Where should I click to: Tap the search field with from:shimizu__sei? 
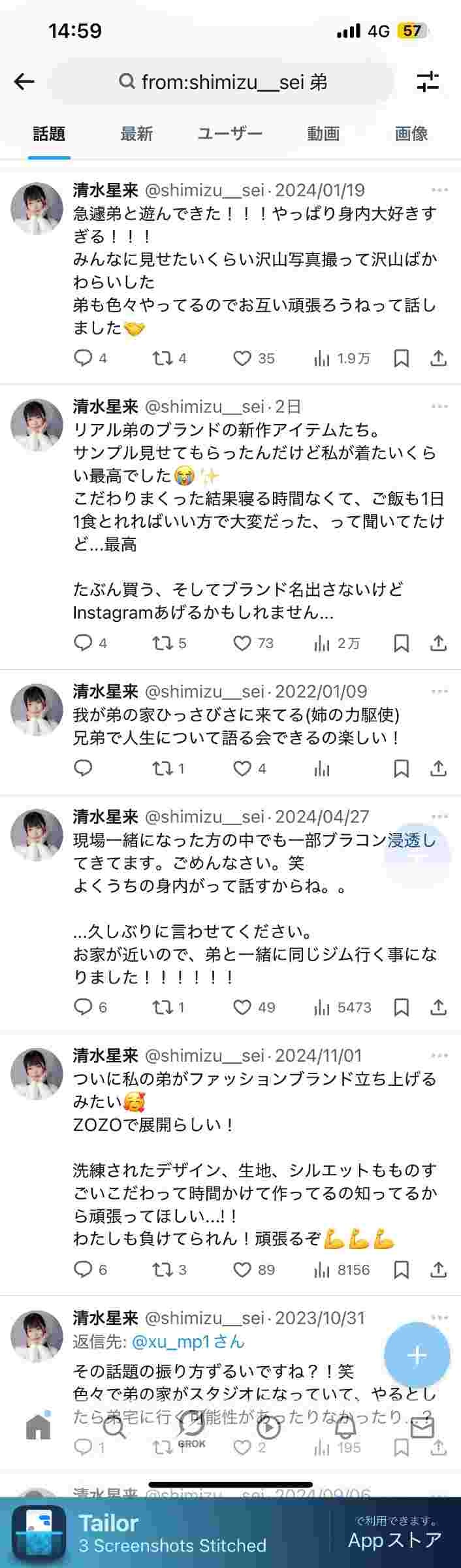tap(222, 82)
